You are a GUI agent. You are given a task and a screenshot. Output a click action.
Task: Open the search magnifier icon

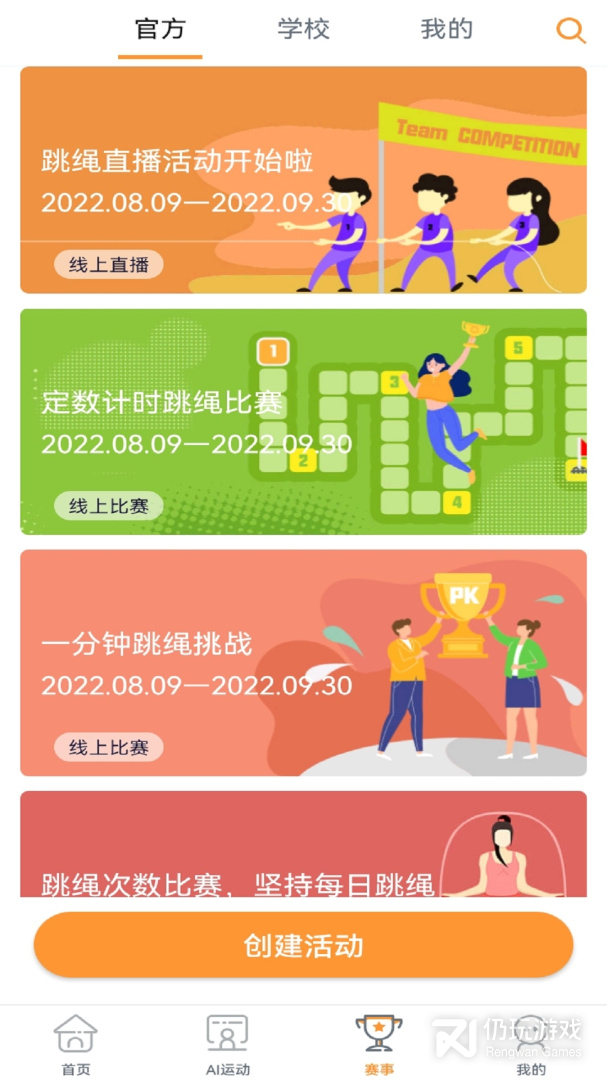(570, 31)
